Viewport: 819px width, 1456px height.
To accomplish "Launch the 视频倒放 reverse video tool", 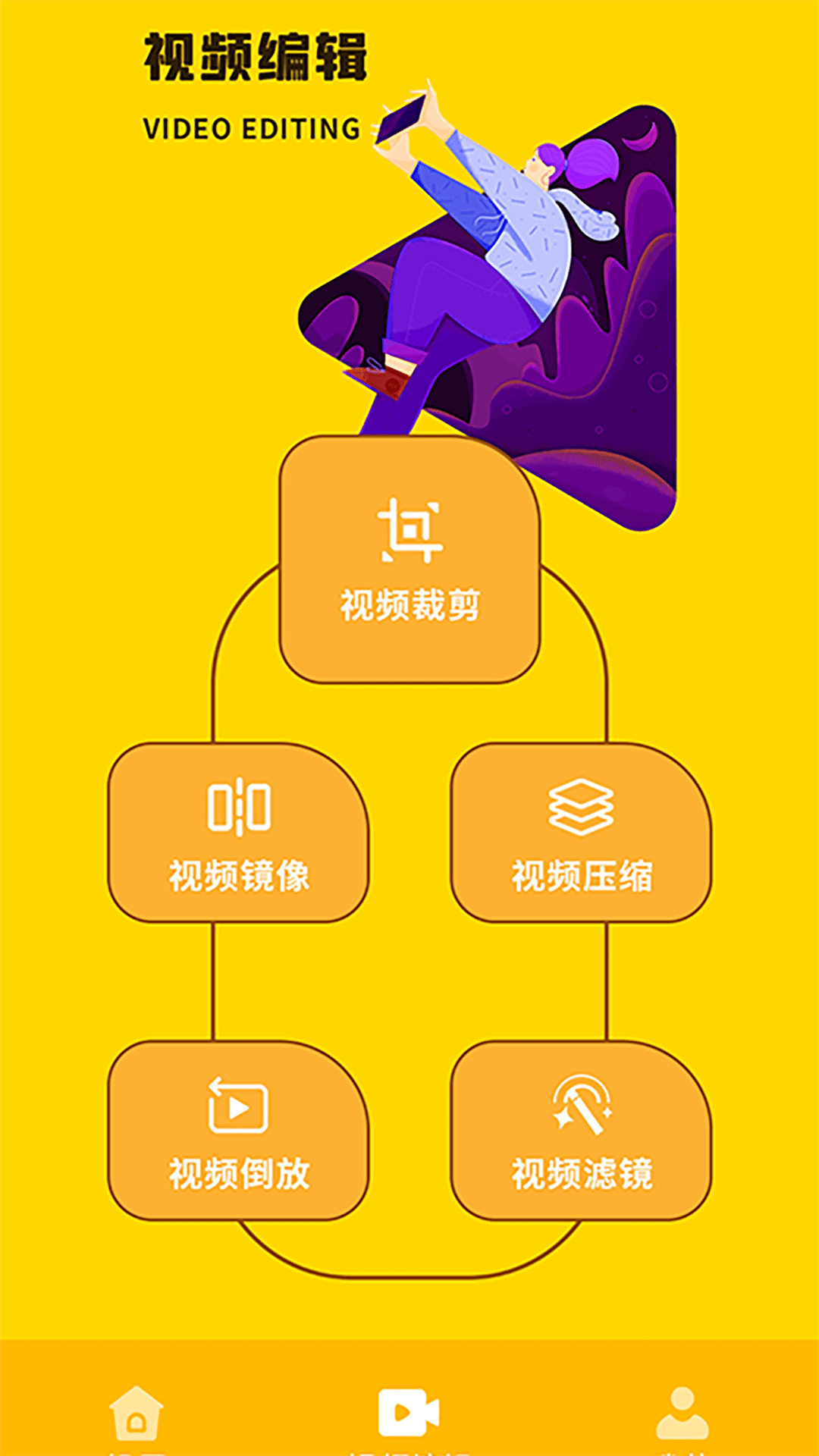I will point(238,1130).
